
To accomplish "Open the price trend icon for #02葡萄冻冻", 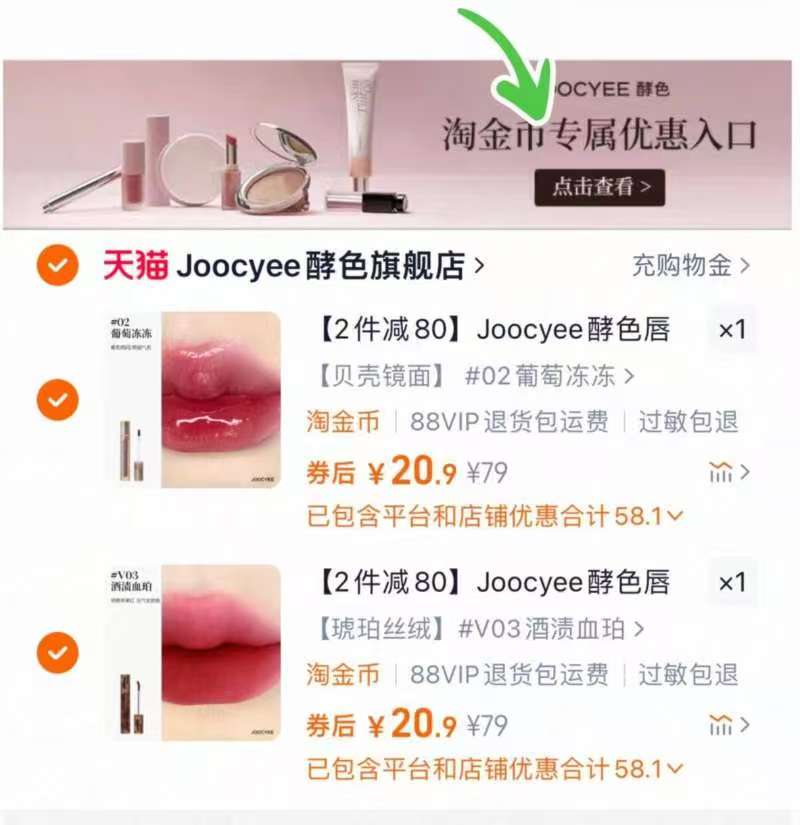I will pyautogui.click(x=728, y=472).
